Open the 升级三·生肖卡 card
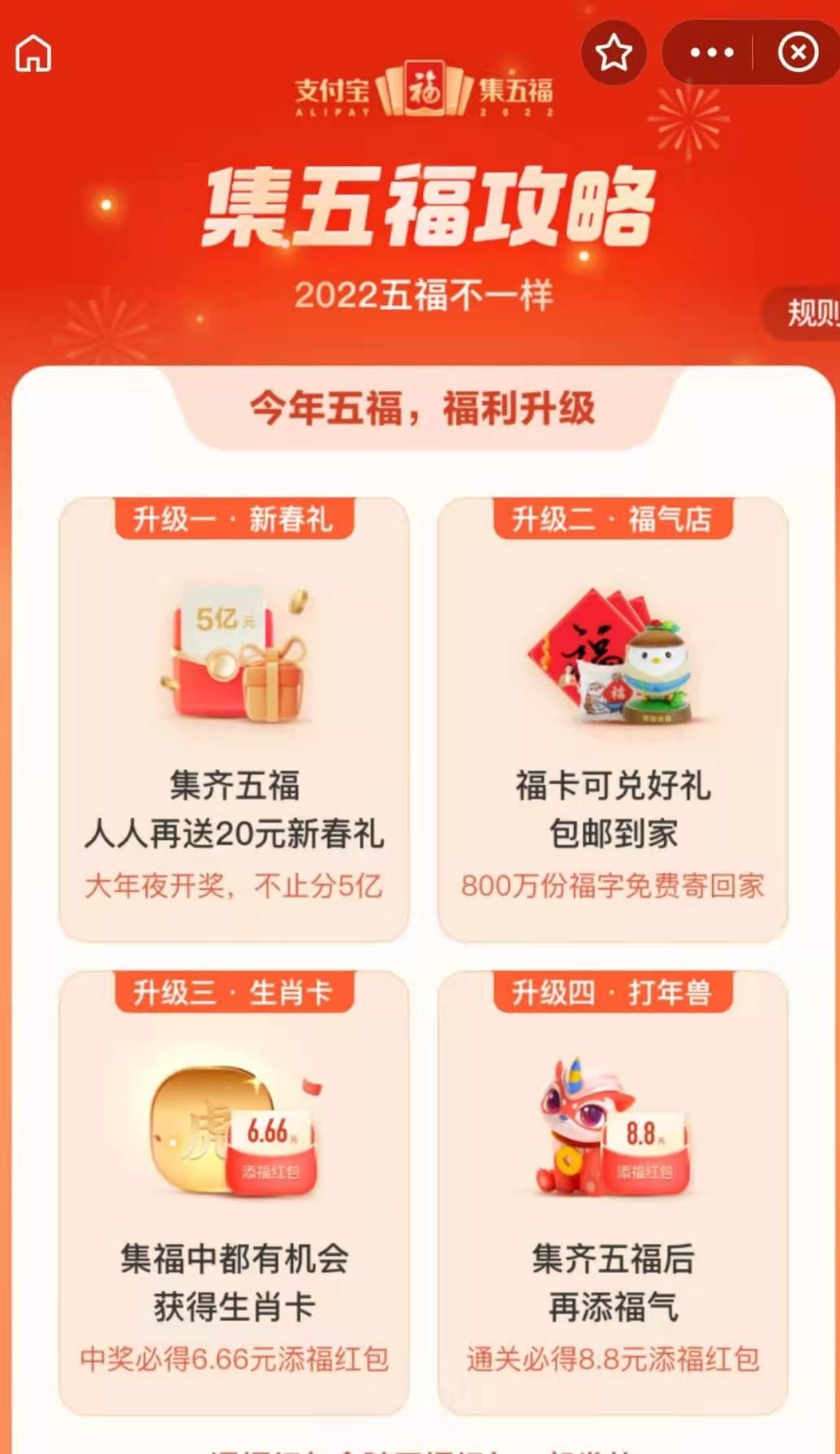840x1454 pixels. click(234, 1193)
